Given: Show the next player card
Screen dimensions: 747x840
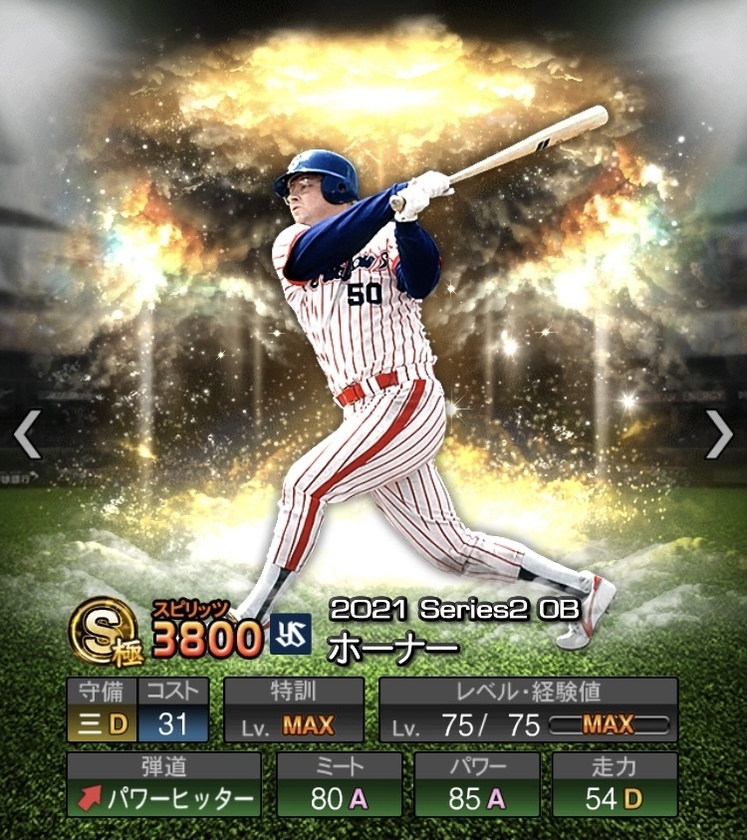Looking at the screenshot, I should [x=719, y=434].
